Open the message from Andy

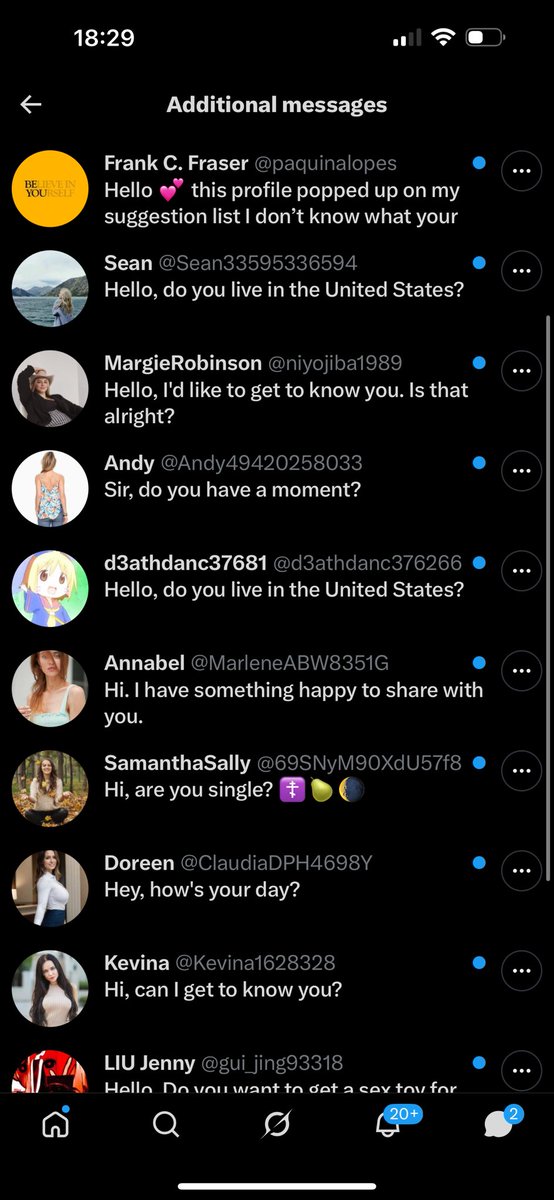coord(250,490)
